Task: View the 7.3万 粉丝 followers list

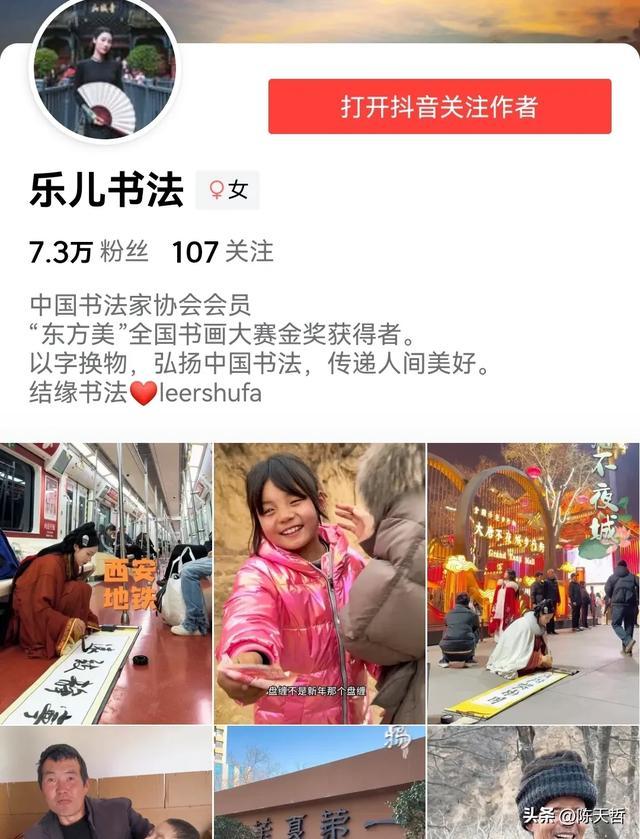Action: [88, 252]
